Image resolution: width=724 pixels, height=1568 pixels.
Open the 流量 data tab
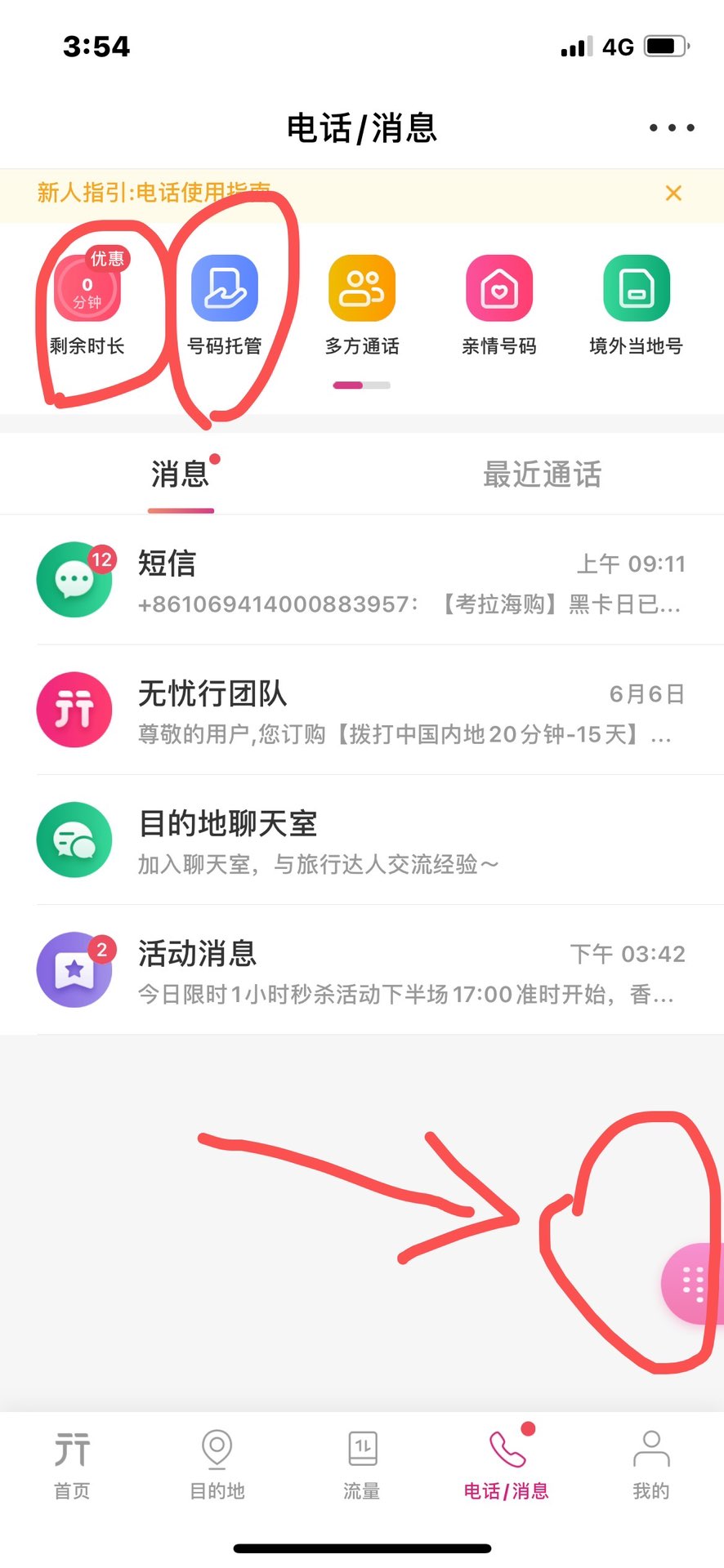[362, 1465]
